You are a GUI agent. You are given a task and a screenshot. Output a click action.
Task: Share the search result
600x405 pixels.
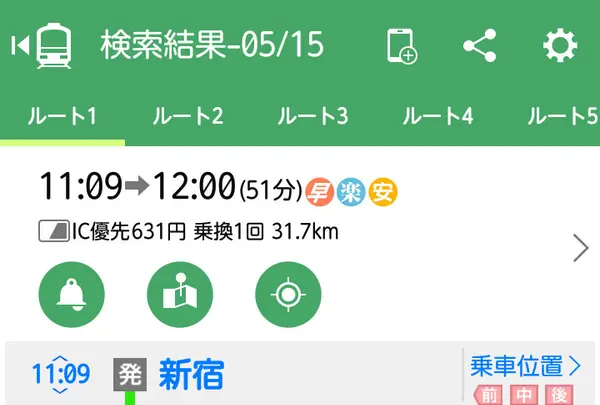[x=481, y=46]
